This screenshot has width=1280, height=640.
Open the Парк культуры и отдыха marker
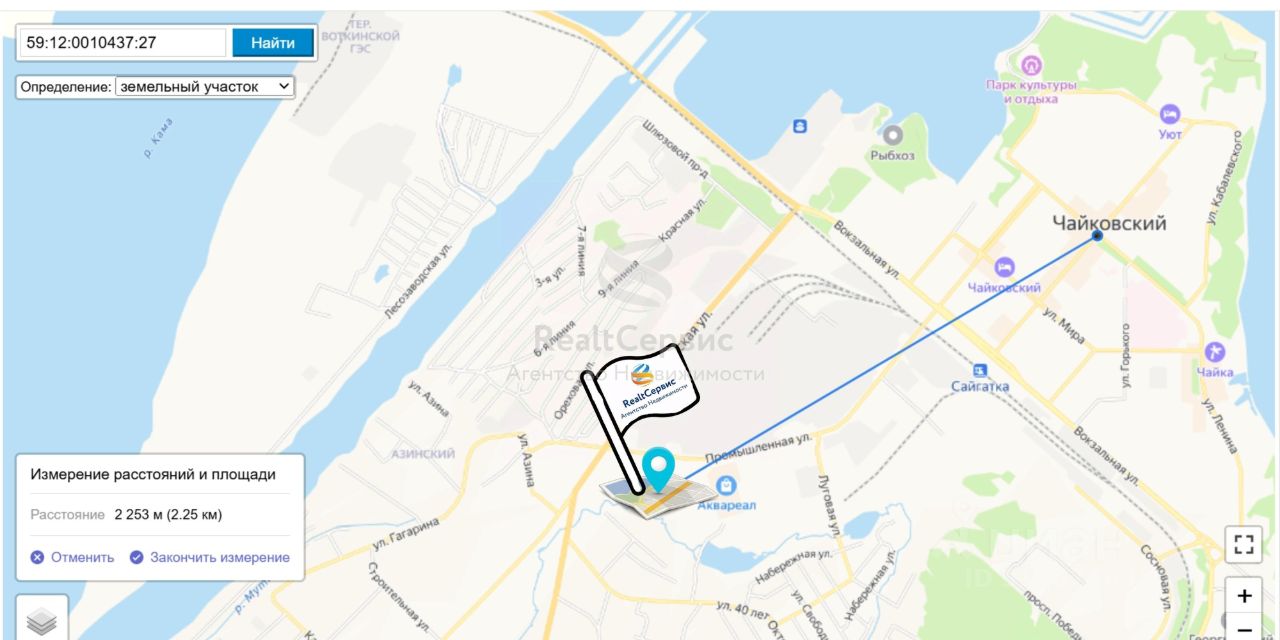tap(1031, 66)
